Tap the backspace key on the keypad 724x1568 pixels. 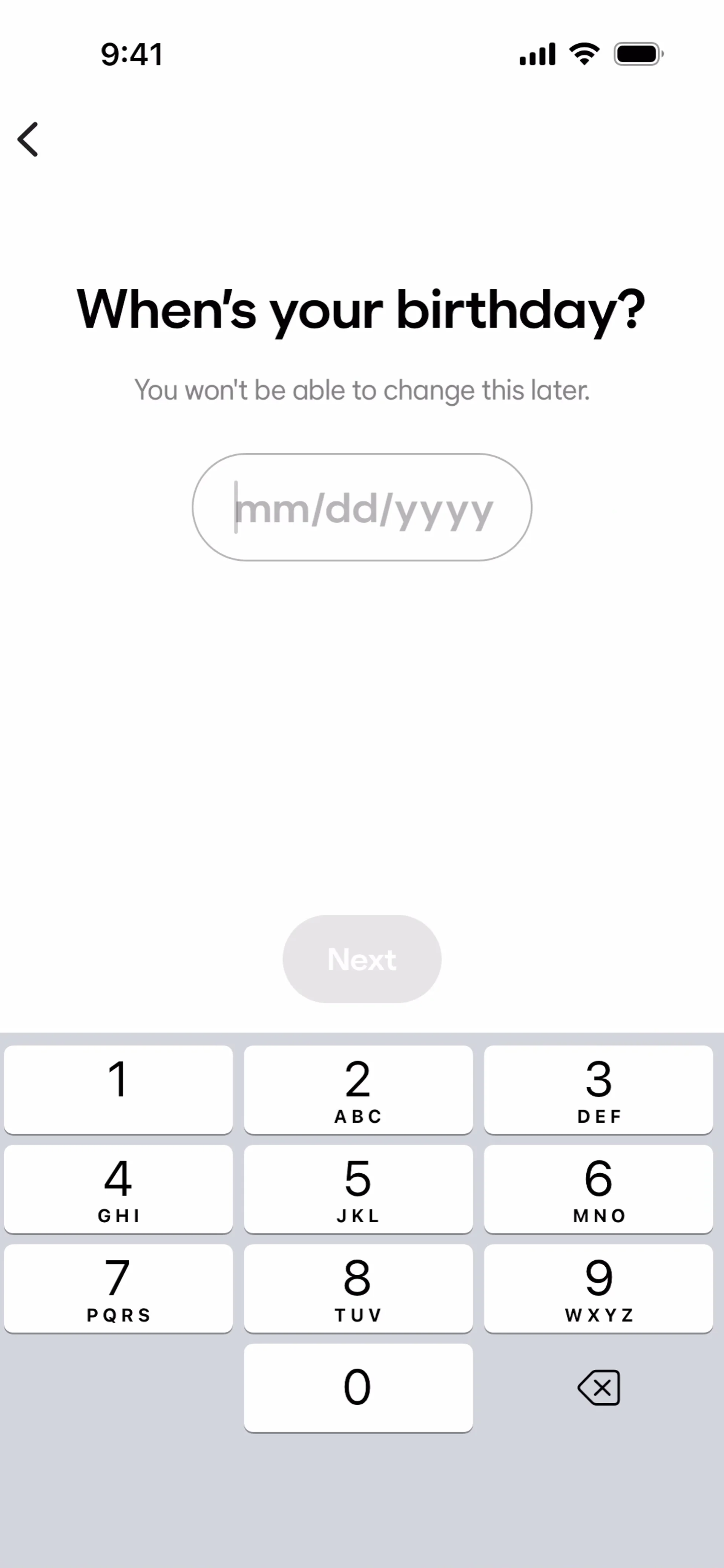pyautogui.click(x=598, y=1388)
